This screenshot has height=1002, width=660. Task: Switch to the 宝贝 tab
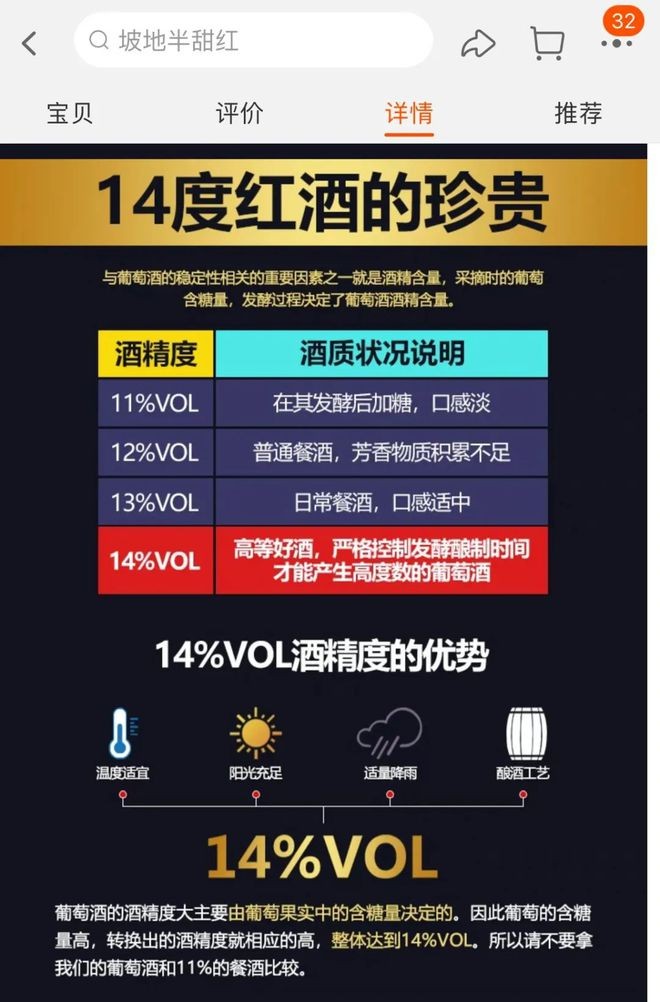pos(70,113)
